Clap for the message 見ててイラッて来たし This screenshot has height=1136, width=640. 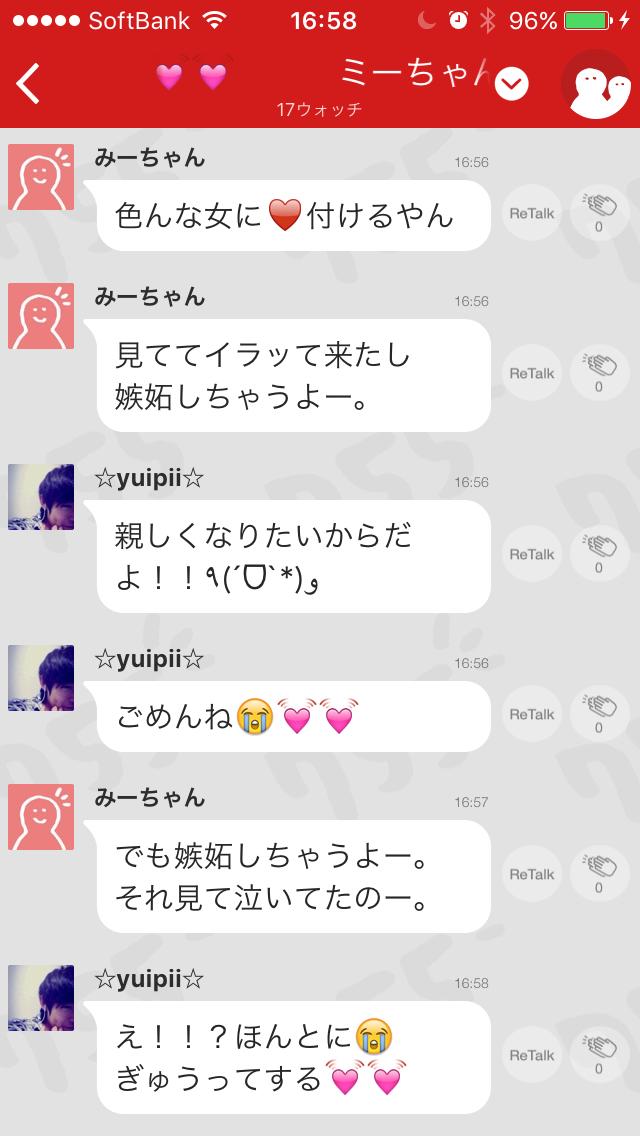click(x=599, y=373)
